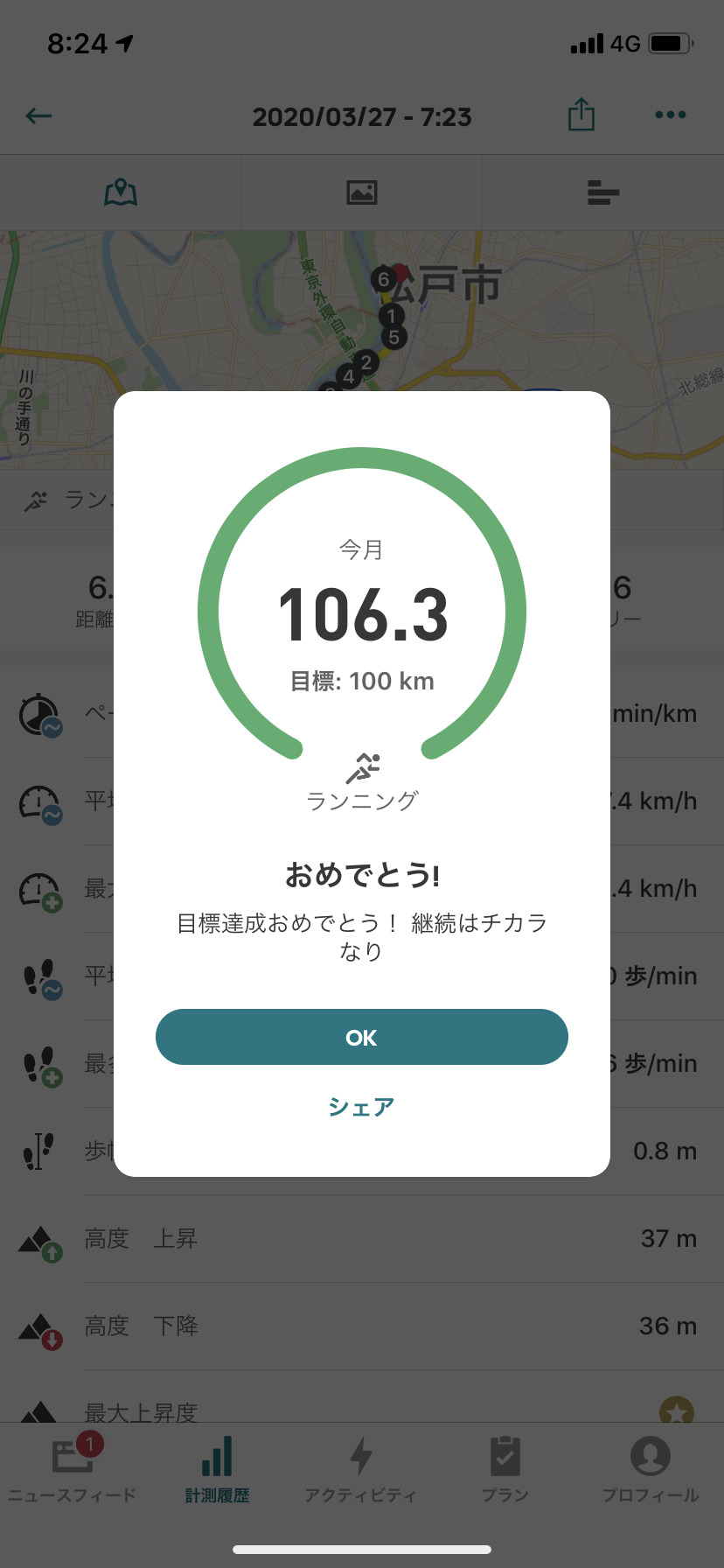
Task: Open the share icon in the header
Action: [581, 115]
